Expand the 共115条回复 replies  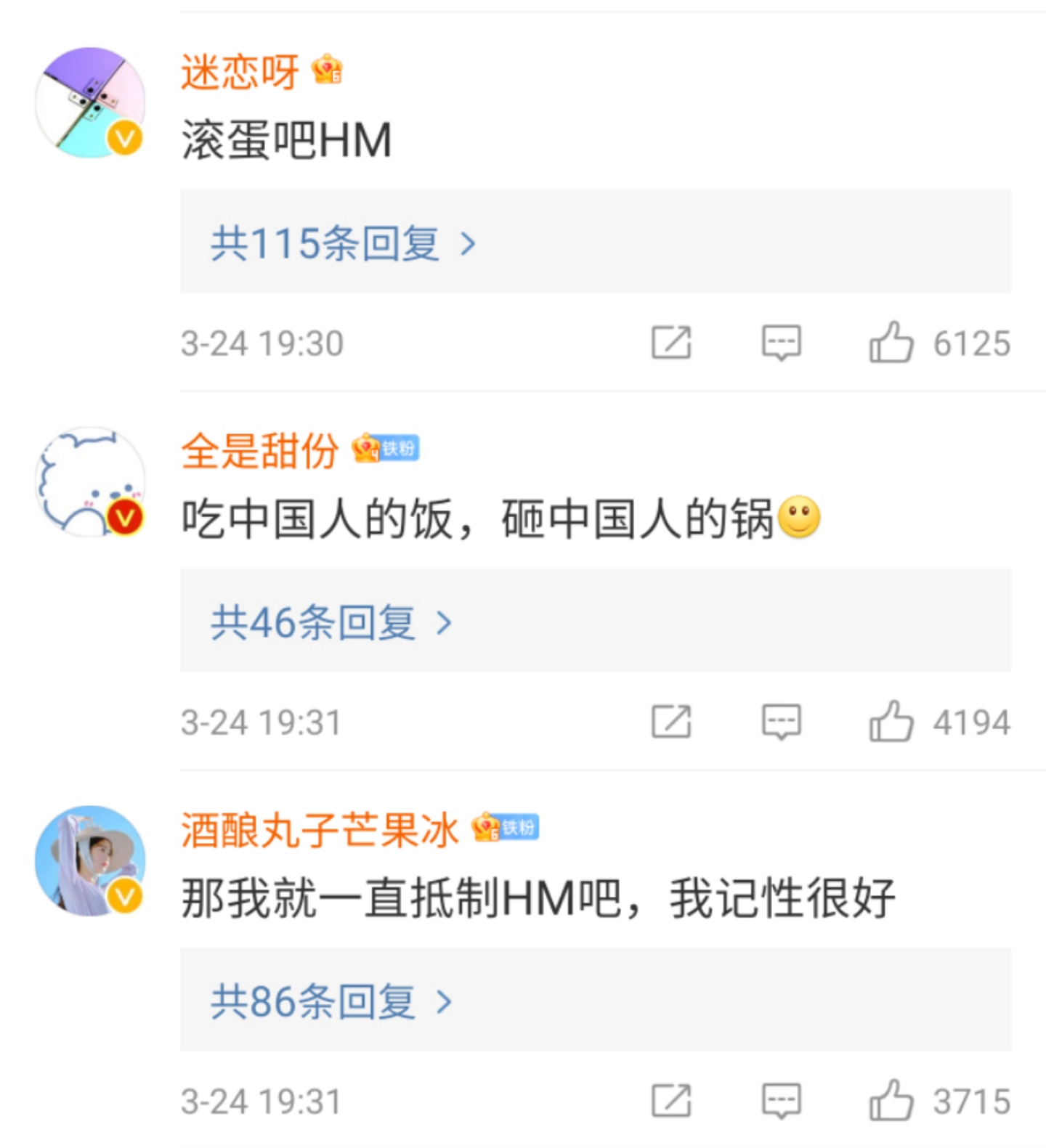(x=343, y=243)
